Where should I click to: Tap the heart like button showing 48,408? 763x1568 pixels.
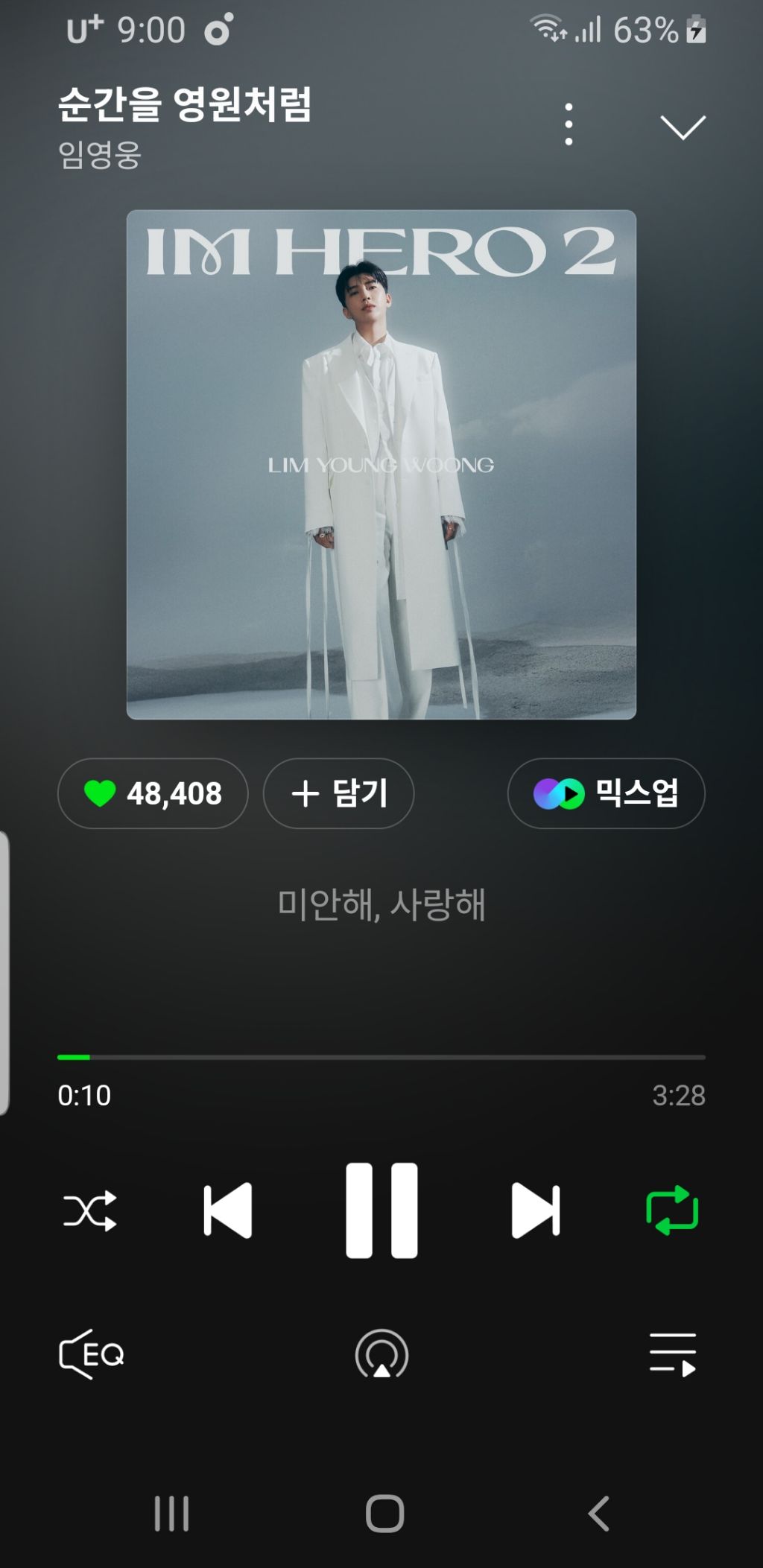153,793
